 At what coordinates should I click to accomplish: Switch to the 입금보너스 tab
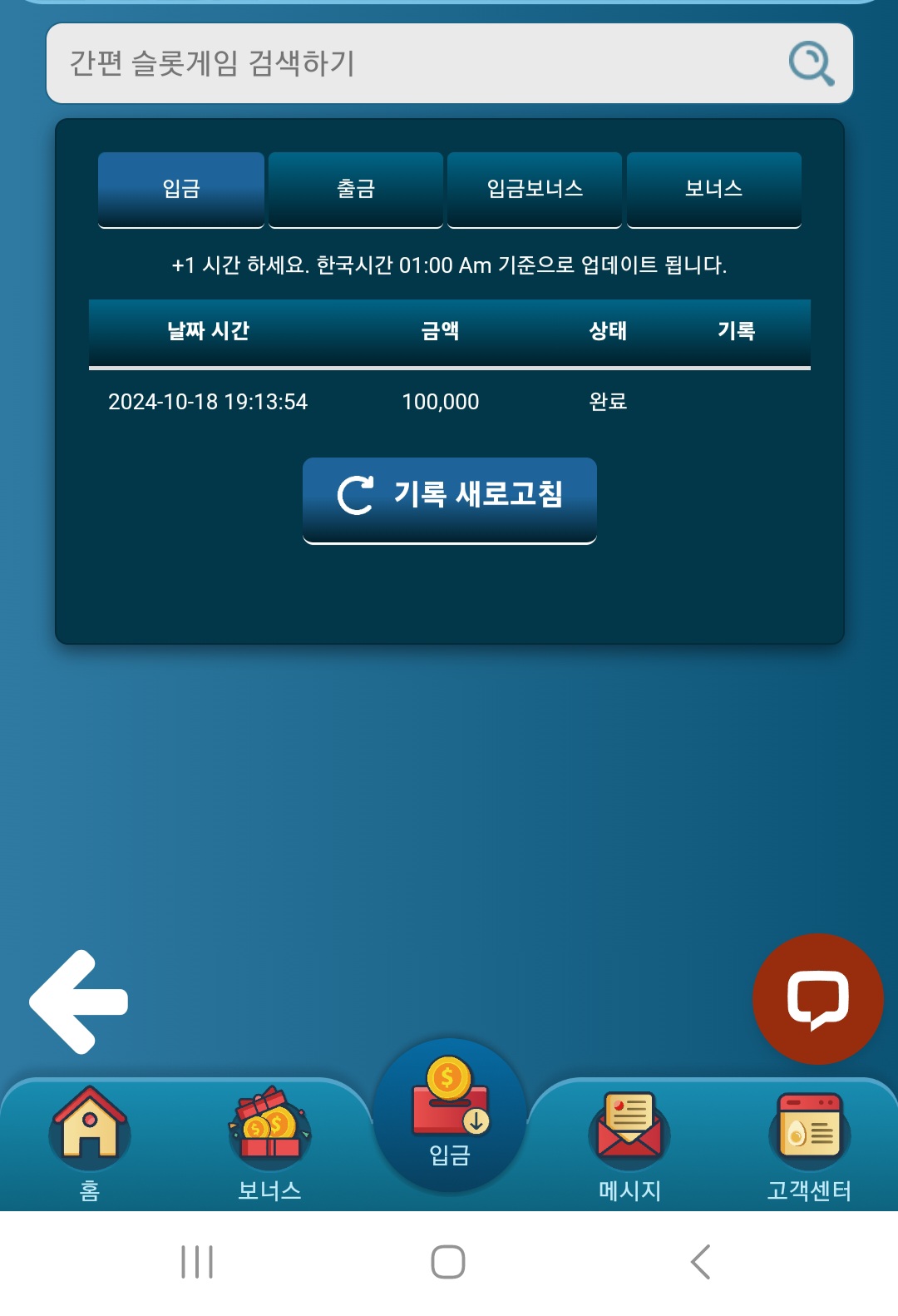(x=535, y=189)
